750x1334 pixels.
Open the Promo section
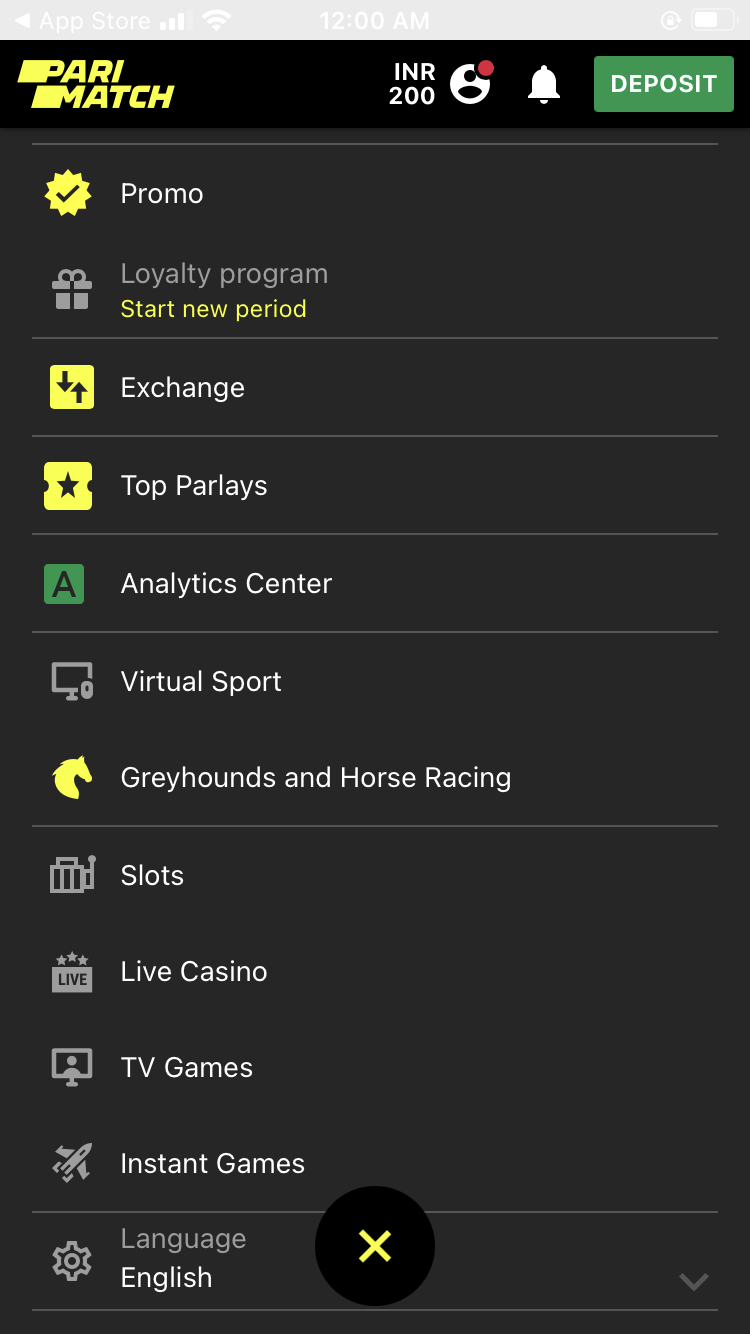[x=162, y=194]
